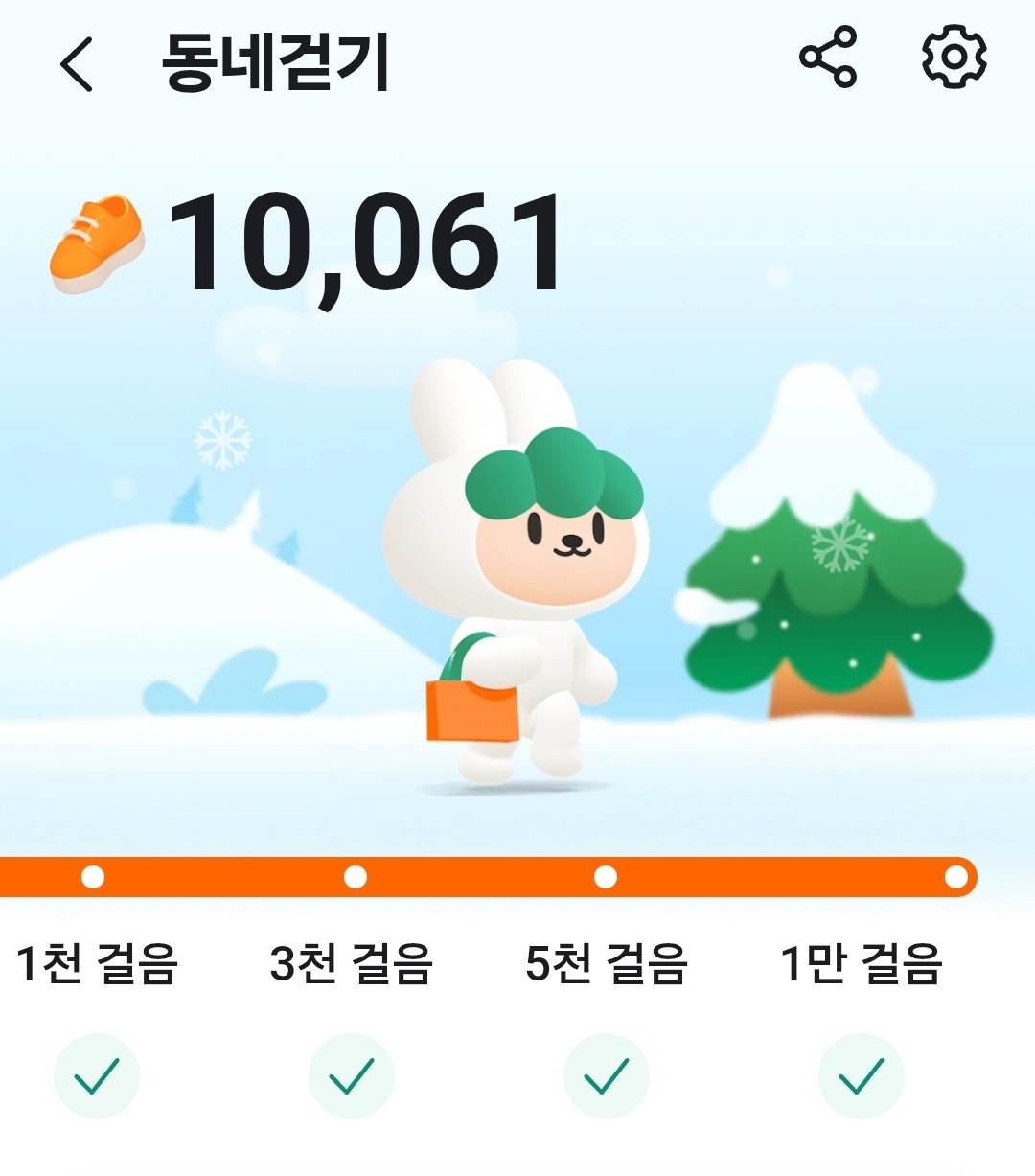Screen dimensions: 1035x1176
Task: Share the walking step count
Action: coord(828,58)
